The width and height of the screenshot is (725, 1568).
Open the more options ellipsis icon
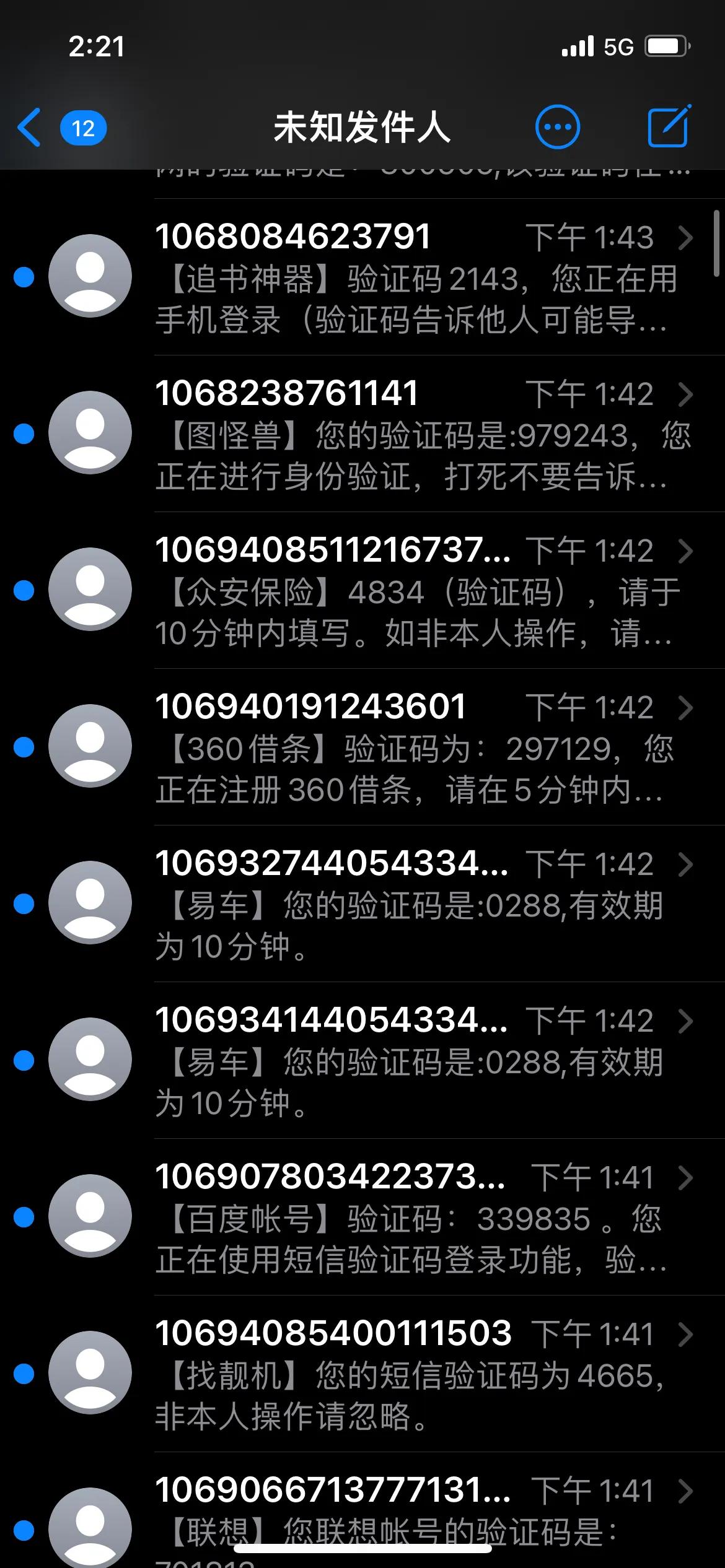[557, 126]
